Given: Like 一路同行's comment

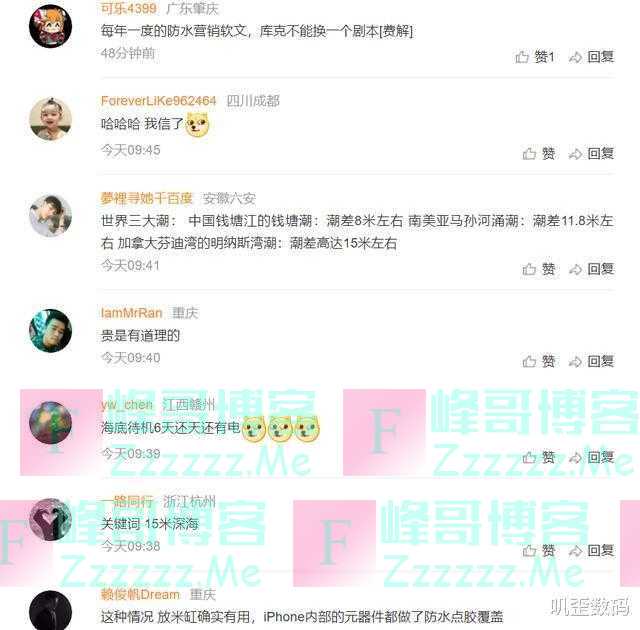Looking at the screenshot, I should pyautogui.click(x=540, y=550).
